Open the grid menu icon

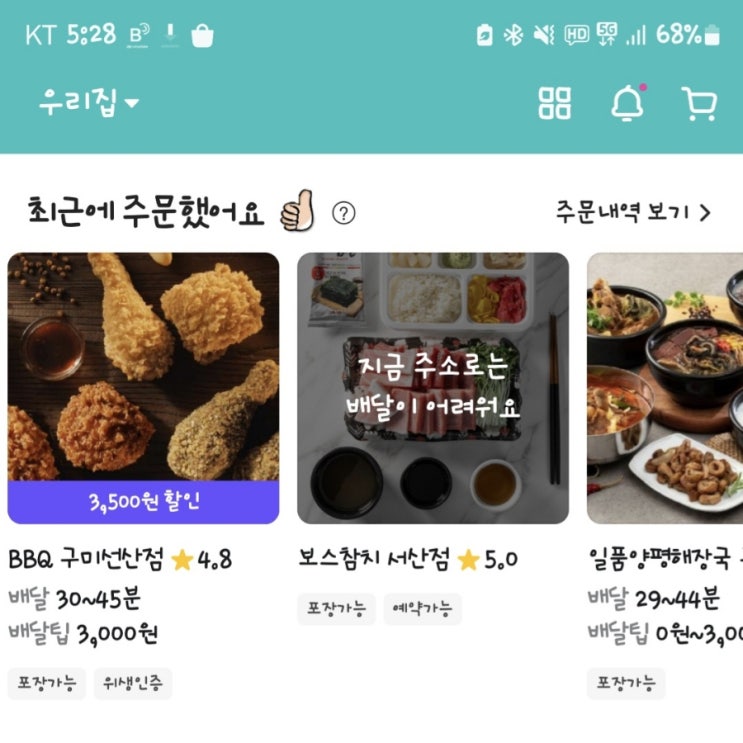point(555,102)
